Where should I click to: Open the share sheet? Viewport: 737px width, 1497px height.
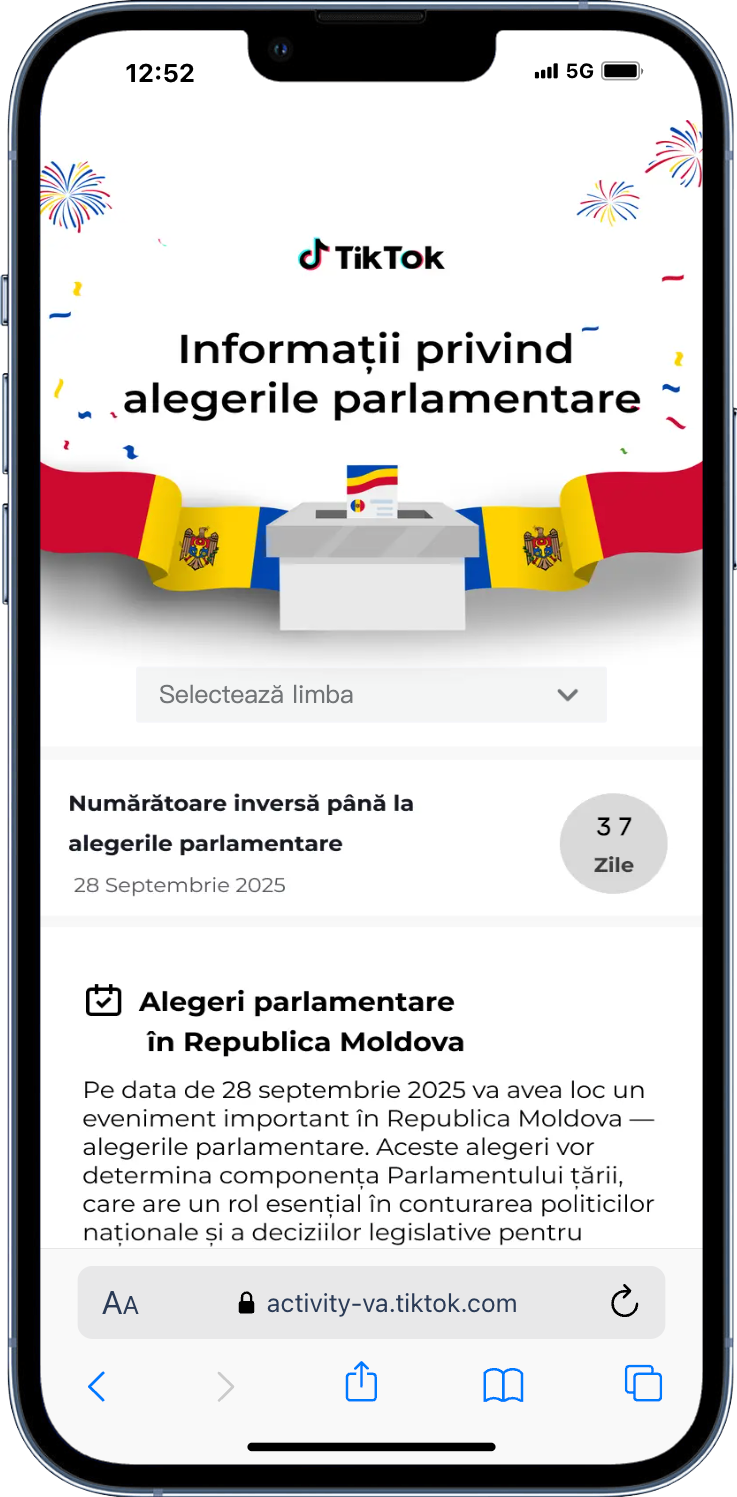pos(361,1384)
